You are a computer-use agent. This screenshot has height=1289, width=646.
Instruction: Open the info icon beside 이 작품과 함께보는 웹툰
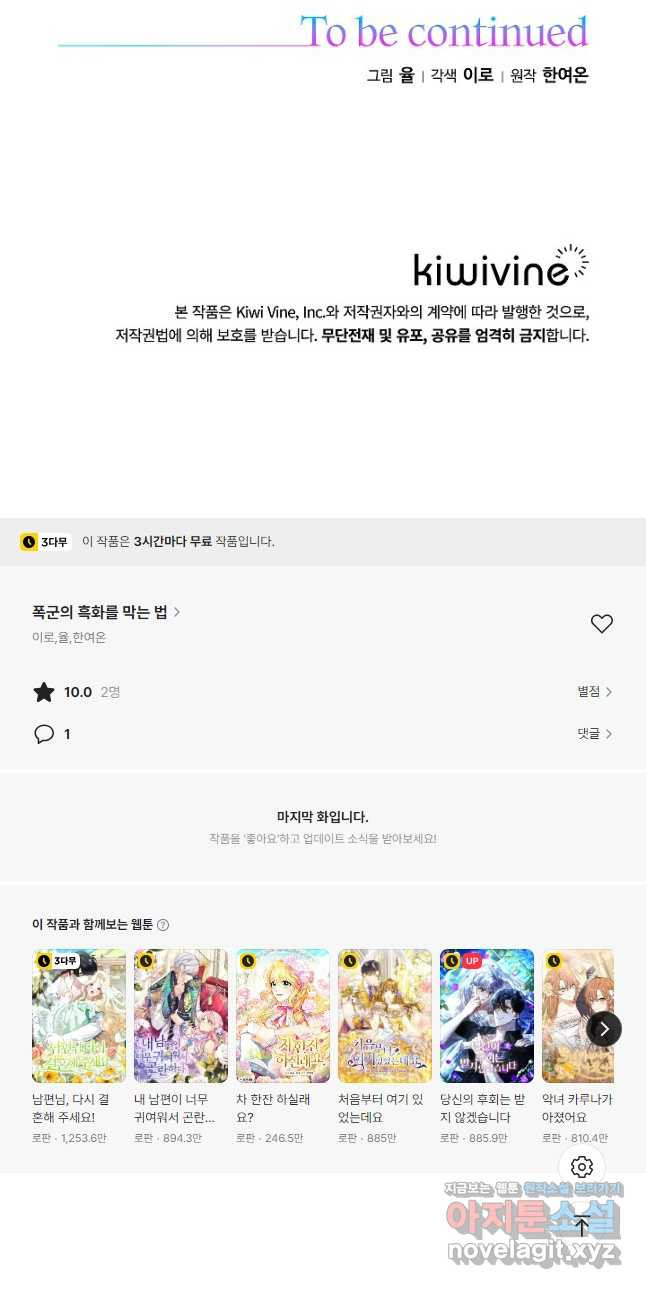click(x=163, y=925)
